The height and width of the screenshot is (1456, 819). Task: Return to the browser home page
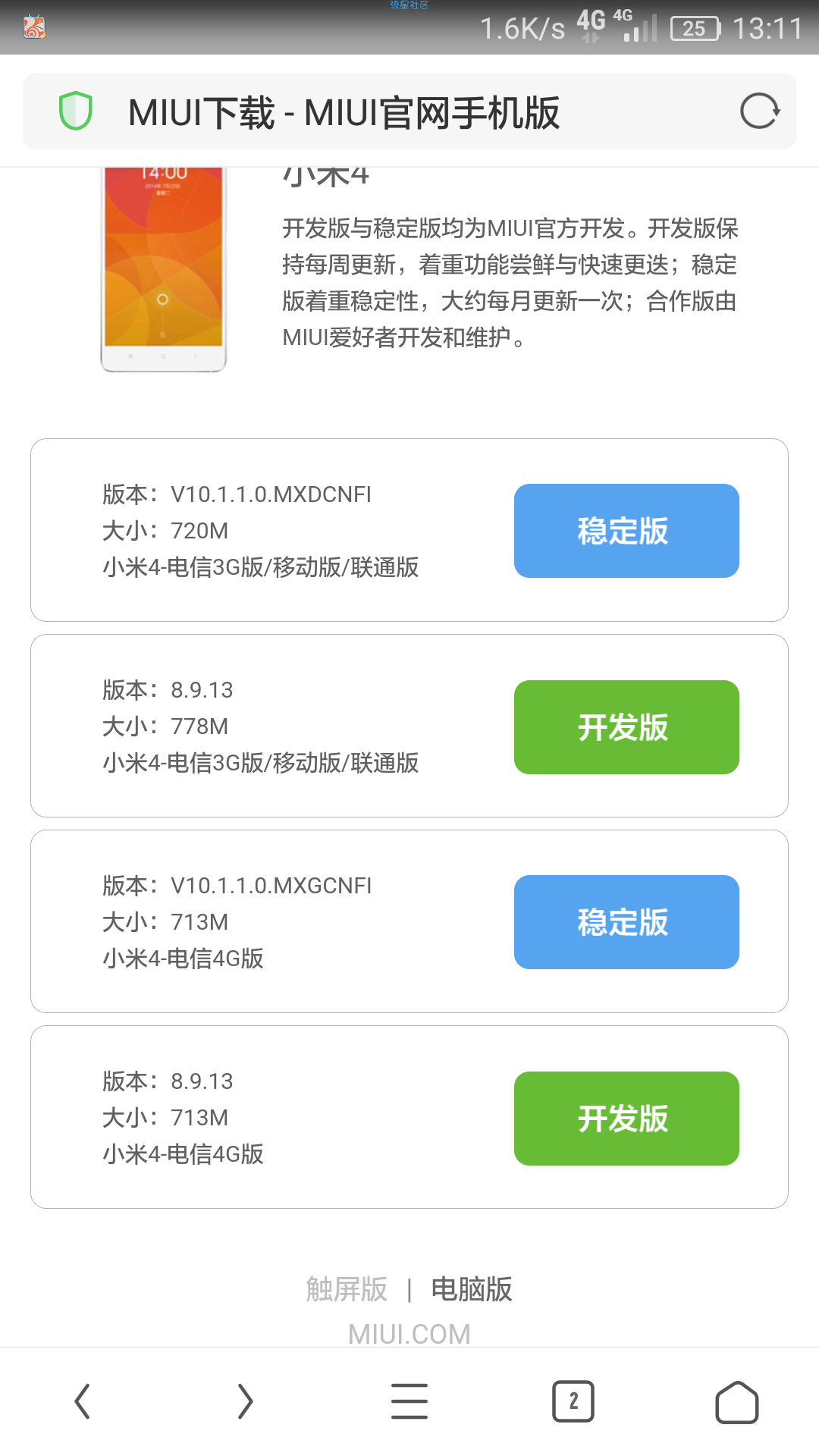(x=737, y=1401)
